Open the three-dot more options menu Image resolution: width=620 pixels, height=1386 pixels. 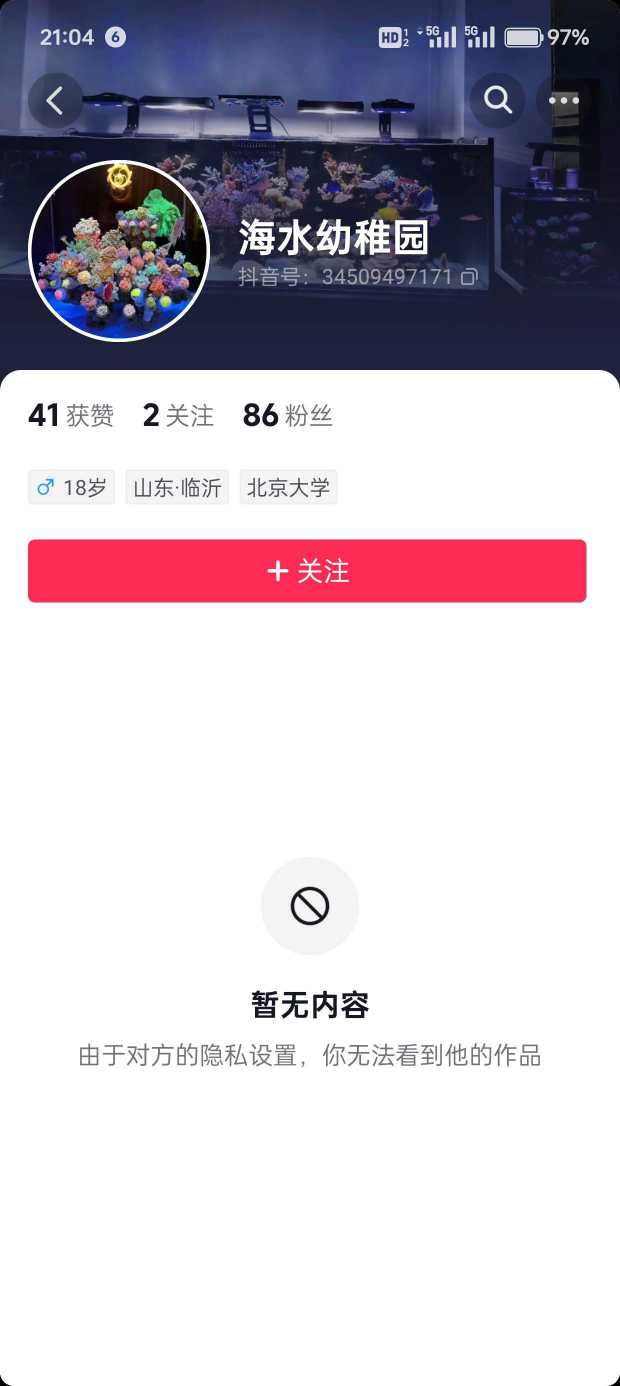[x=563, y=100]
